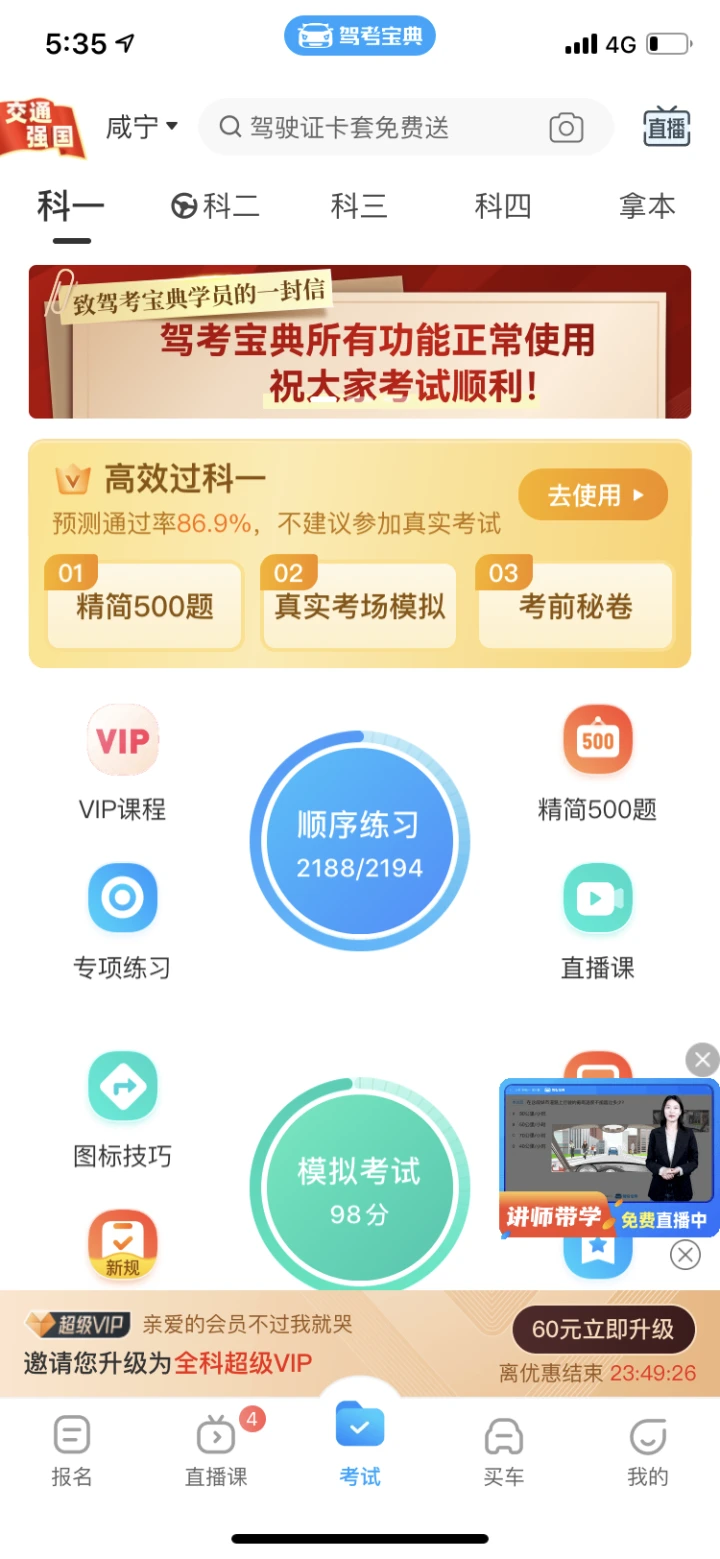Select the 拿本 tab
Viewport: 720px width, 1559px height.
pyautogui.click(x=647, y=206)
